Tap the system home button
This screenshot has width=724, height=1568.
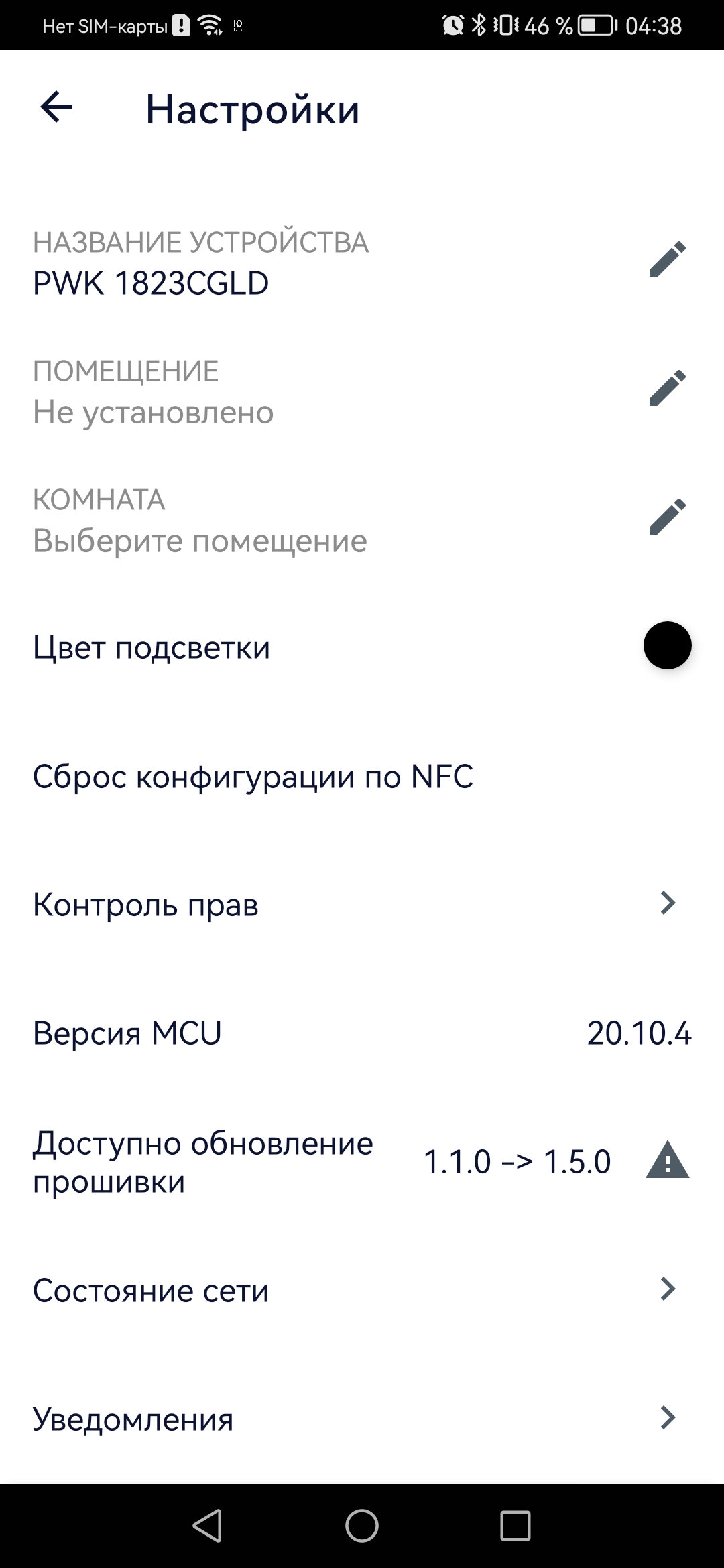(362, 1526)
